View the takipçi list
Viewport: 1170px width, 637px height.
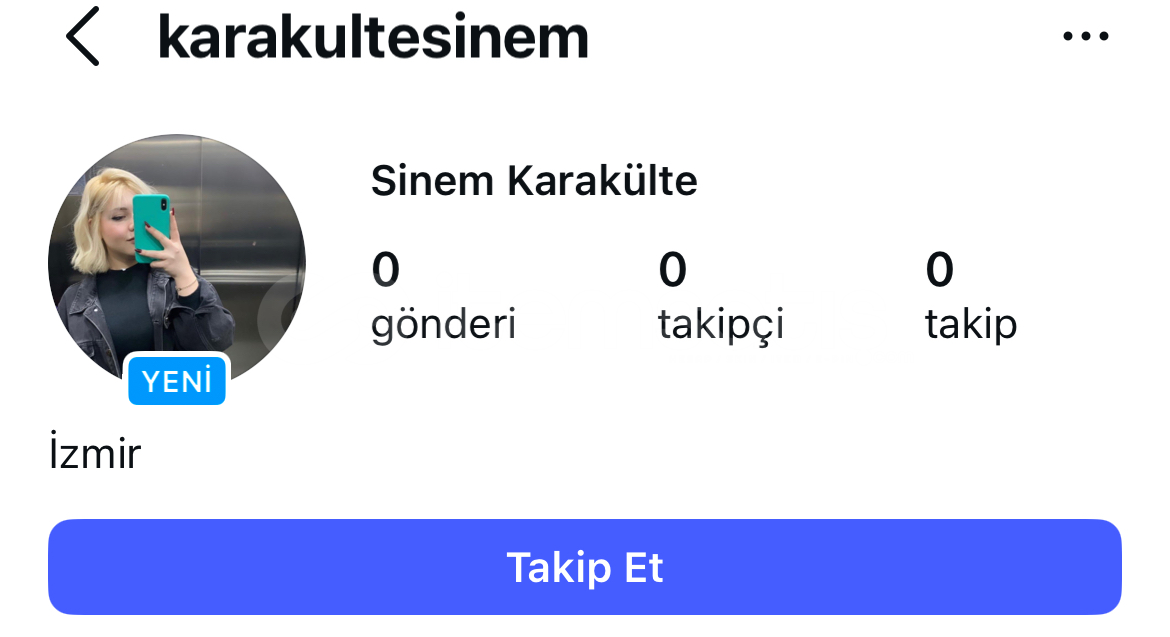coord(720,296)
